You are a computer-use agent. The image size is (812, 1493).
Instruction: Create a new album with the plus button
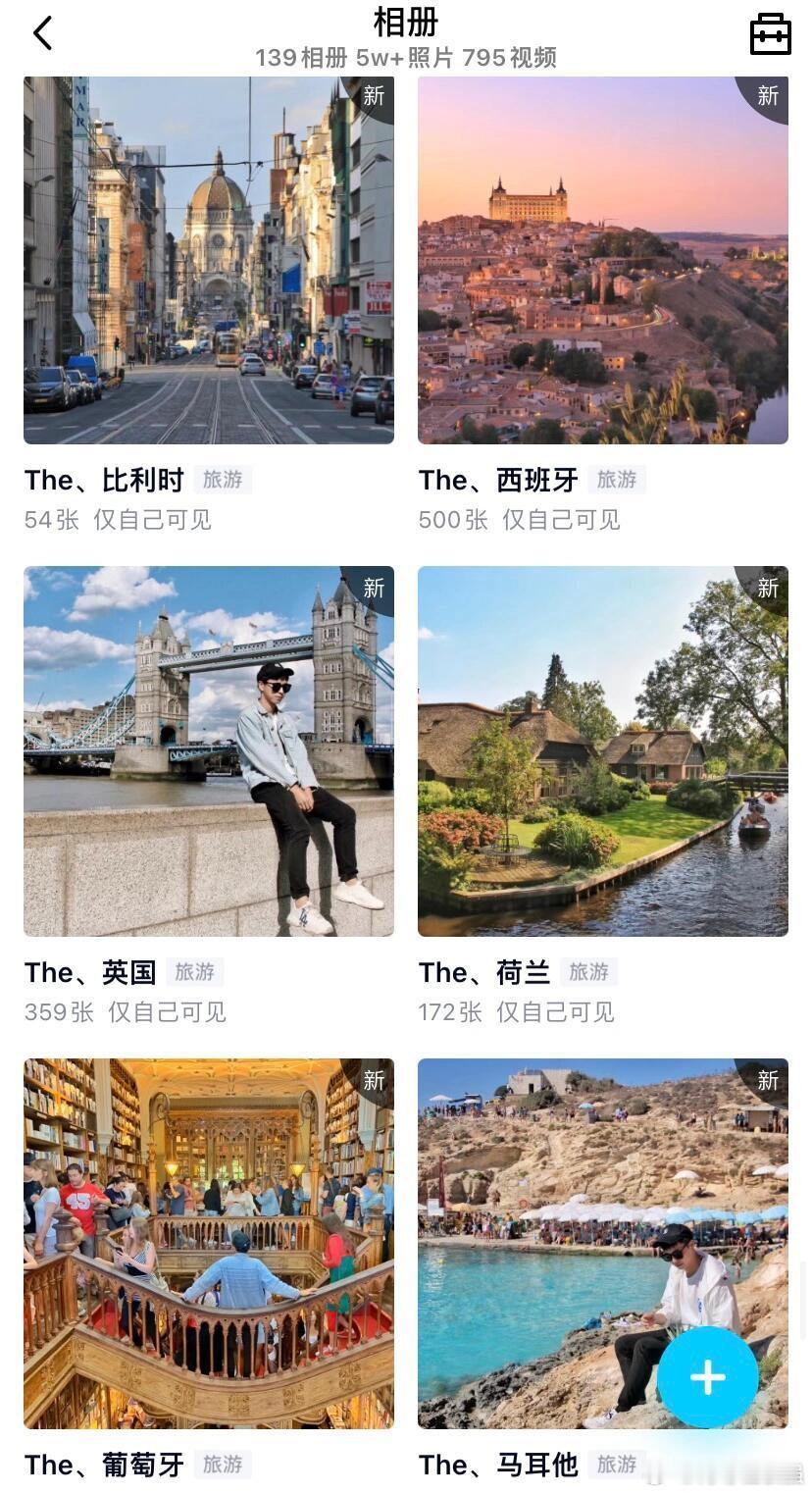click(x=707, y=1377)
